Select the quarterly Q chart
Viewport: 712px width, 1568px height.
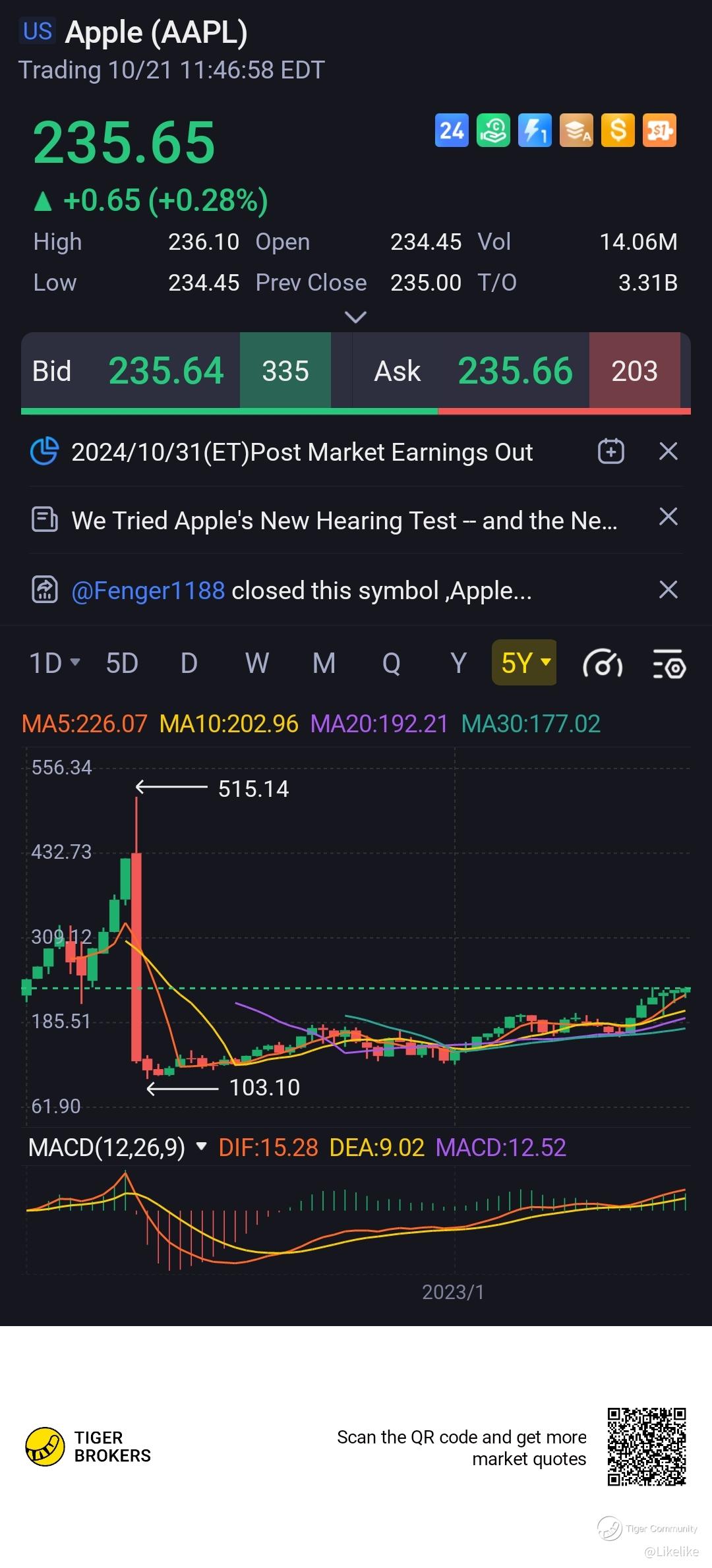click(391, 662)
